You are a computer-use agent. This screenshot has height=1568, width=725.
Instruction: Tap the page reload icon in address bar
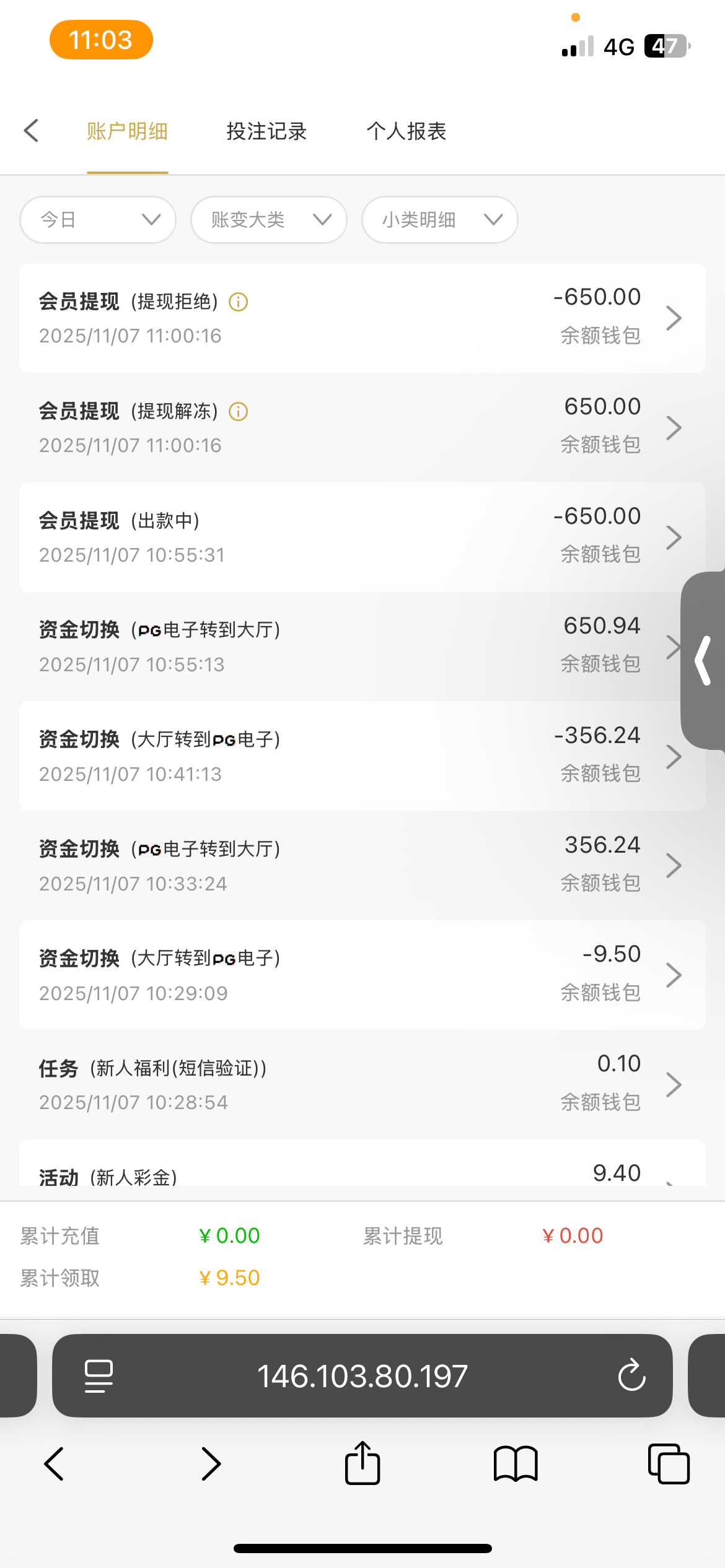coord(631,1375)
